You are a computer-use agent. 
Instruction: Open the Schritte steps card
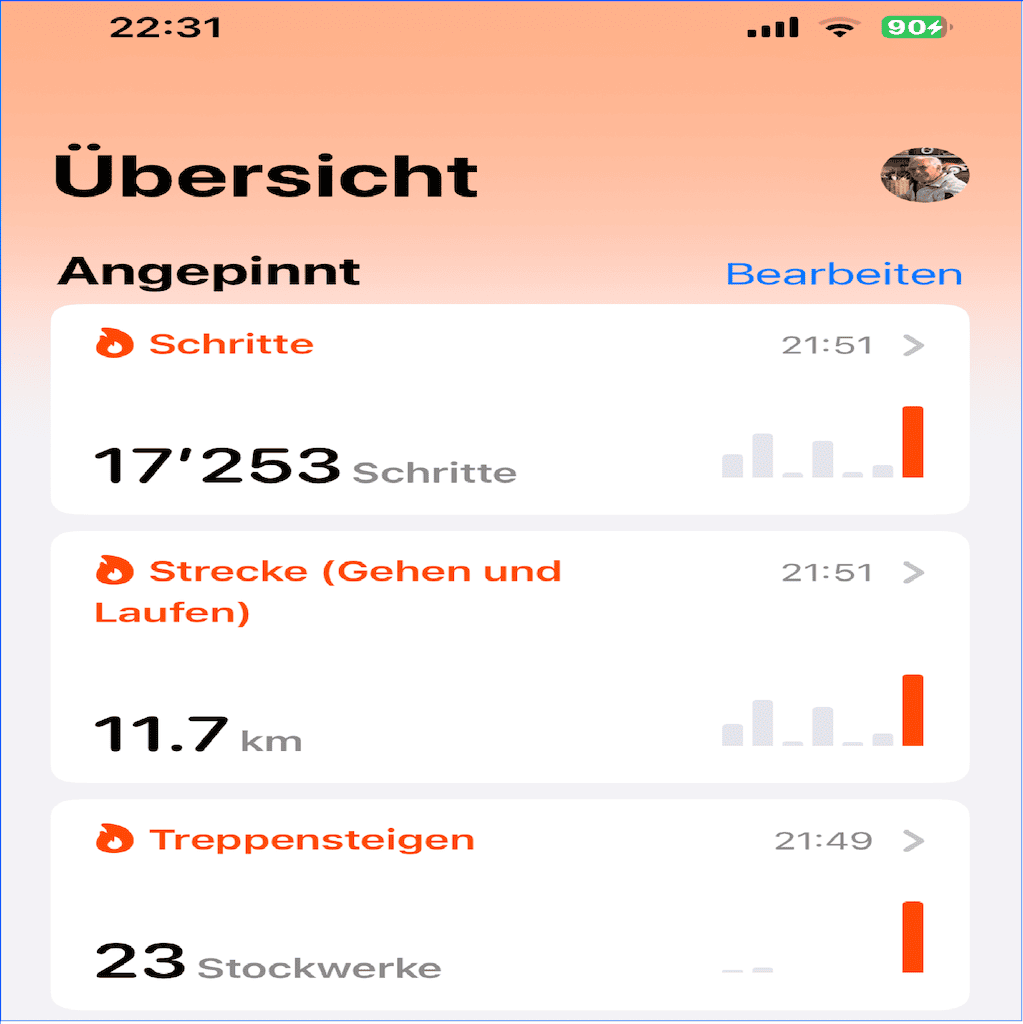(x=510, y=410)
